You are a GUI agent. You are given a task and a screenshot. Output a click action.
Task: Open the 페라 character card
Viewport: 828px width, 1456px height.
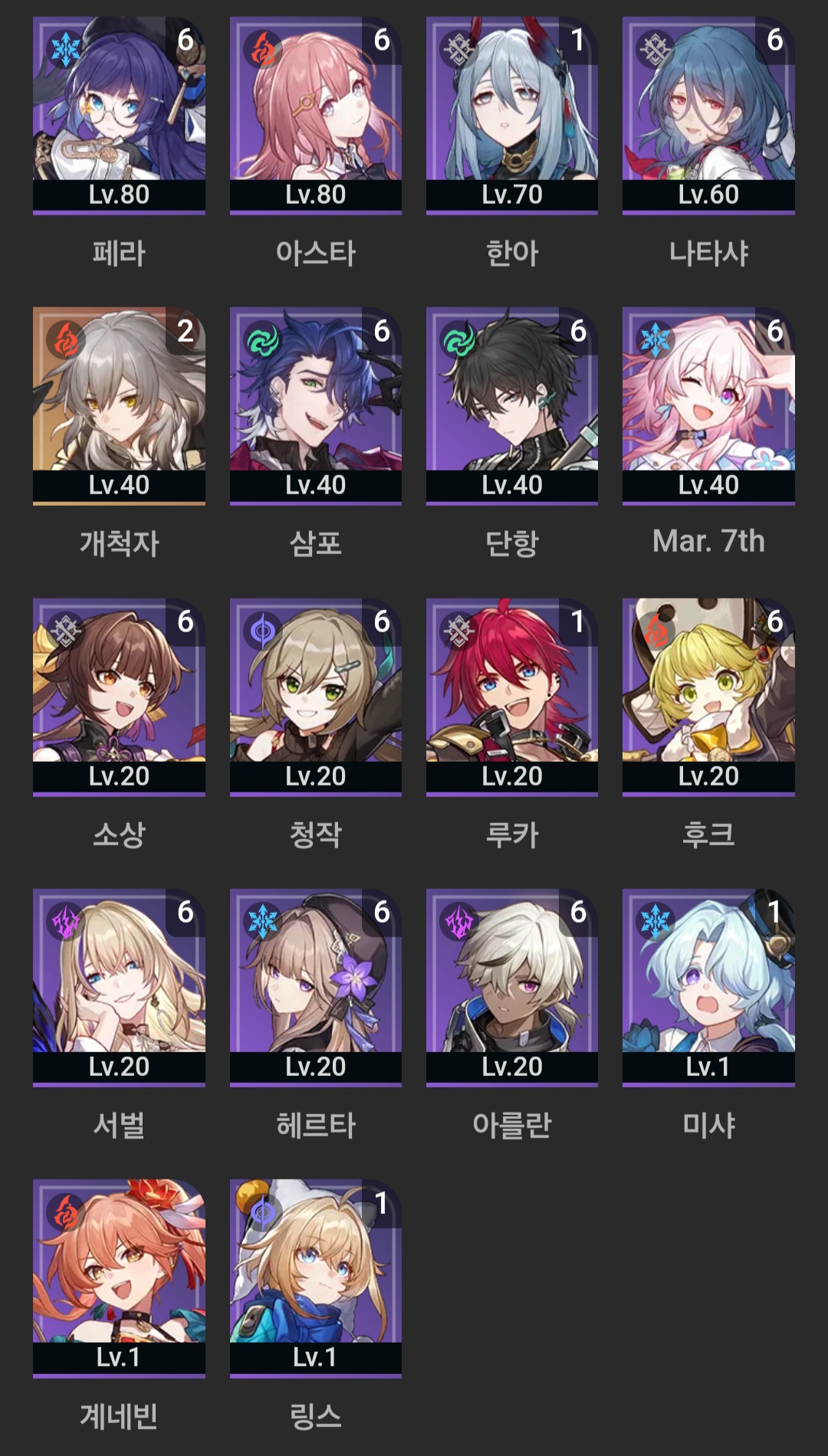coord(119,115)
